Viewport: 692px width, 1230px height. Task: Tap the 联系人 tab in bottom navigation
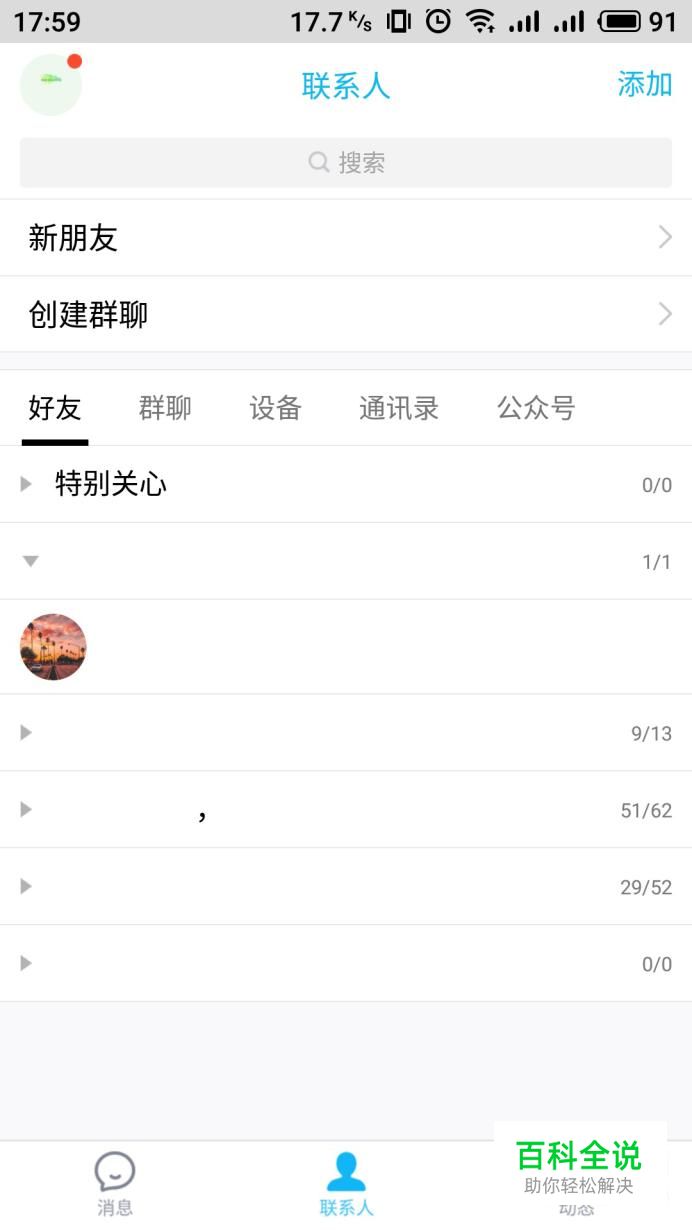pos(346,1184)
